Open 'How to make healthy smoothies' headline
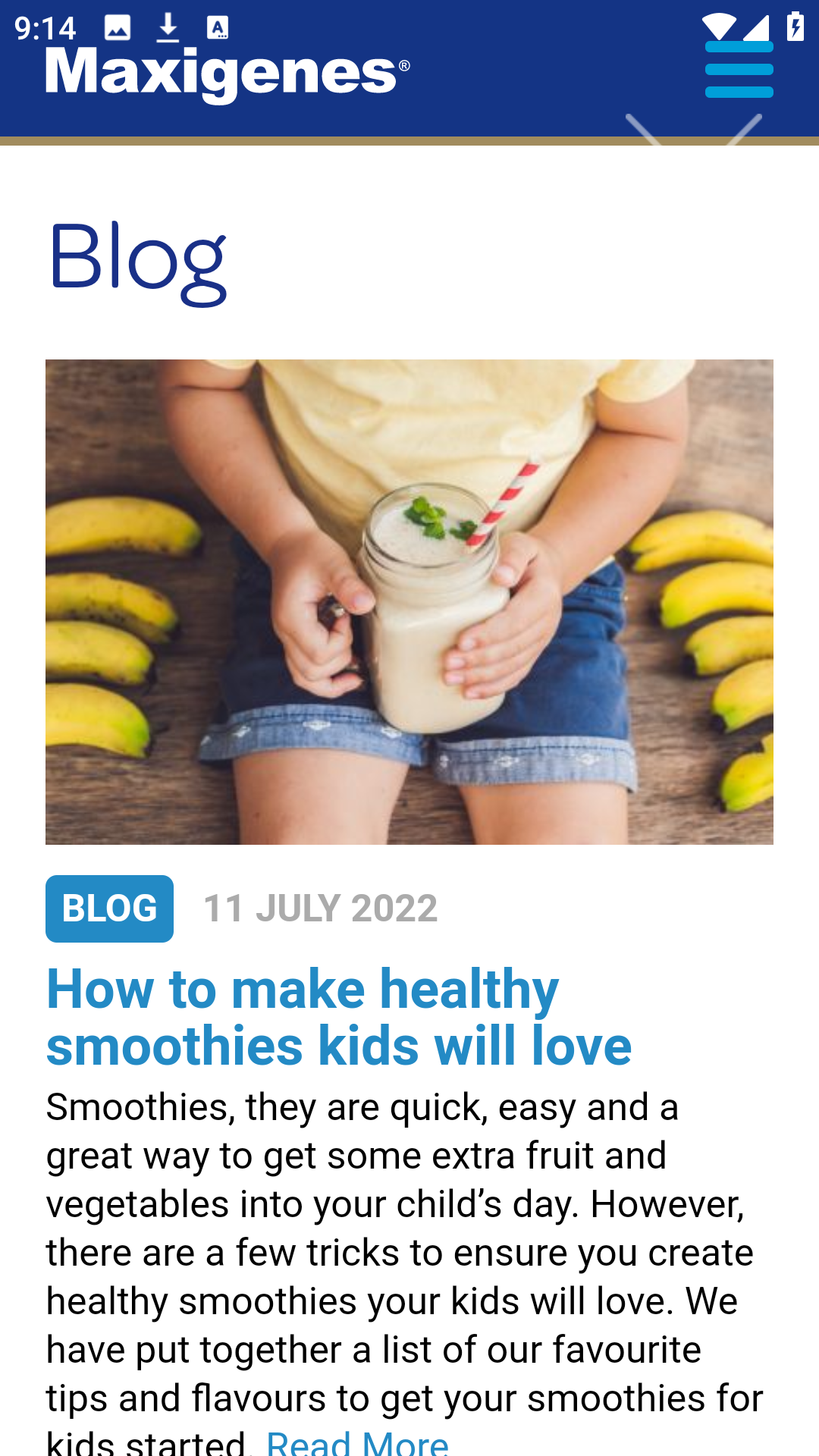Viewport: 819px width, 1456px height. (339, 1017)
